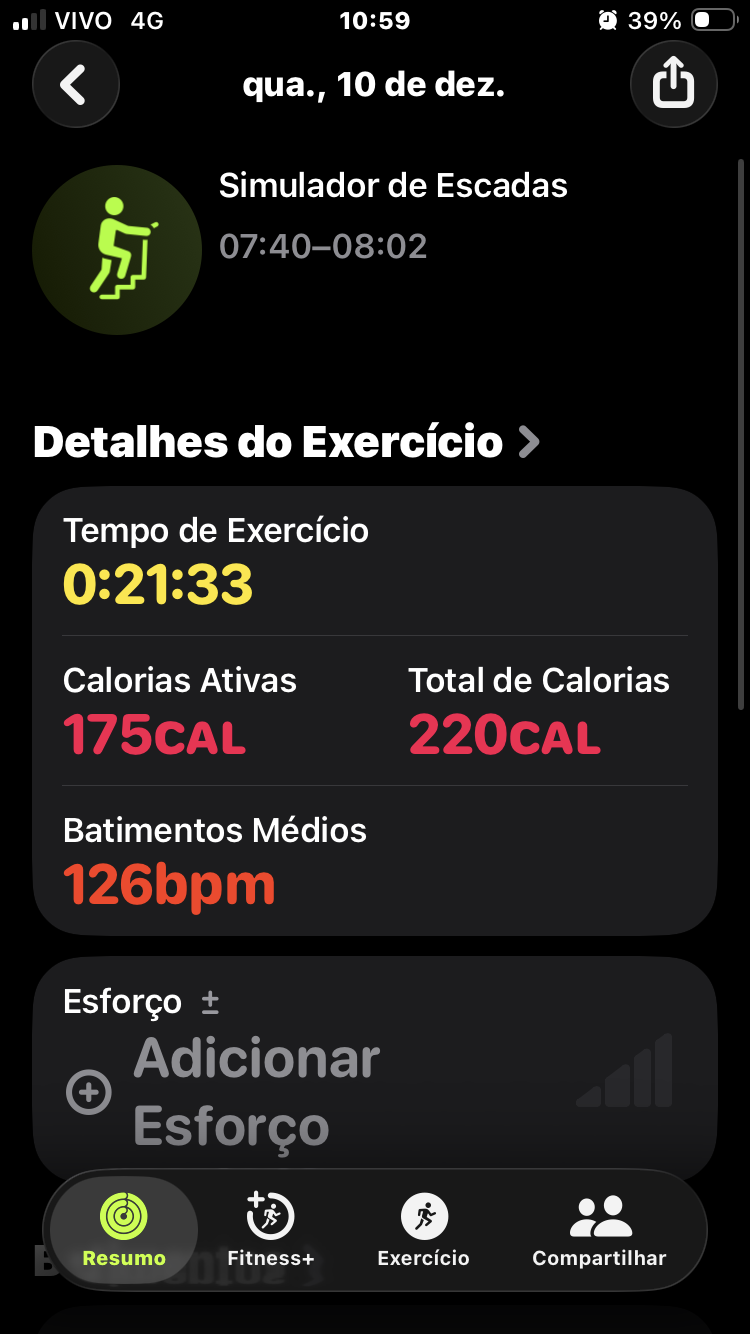Tap the back chevron arrow
The width and height of the screenshot is (750, 1334).
76,84
